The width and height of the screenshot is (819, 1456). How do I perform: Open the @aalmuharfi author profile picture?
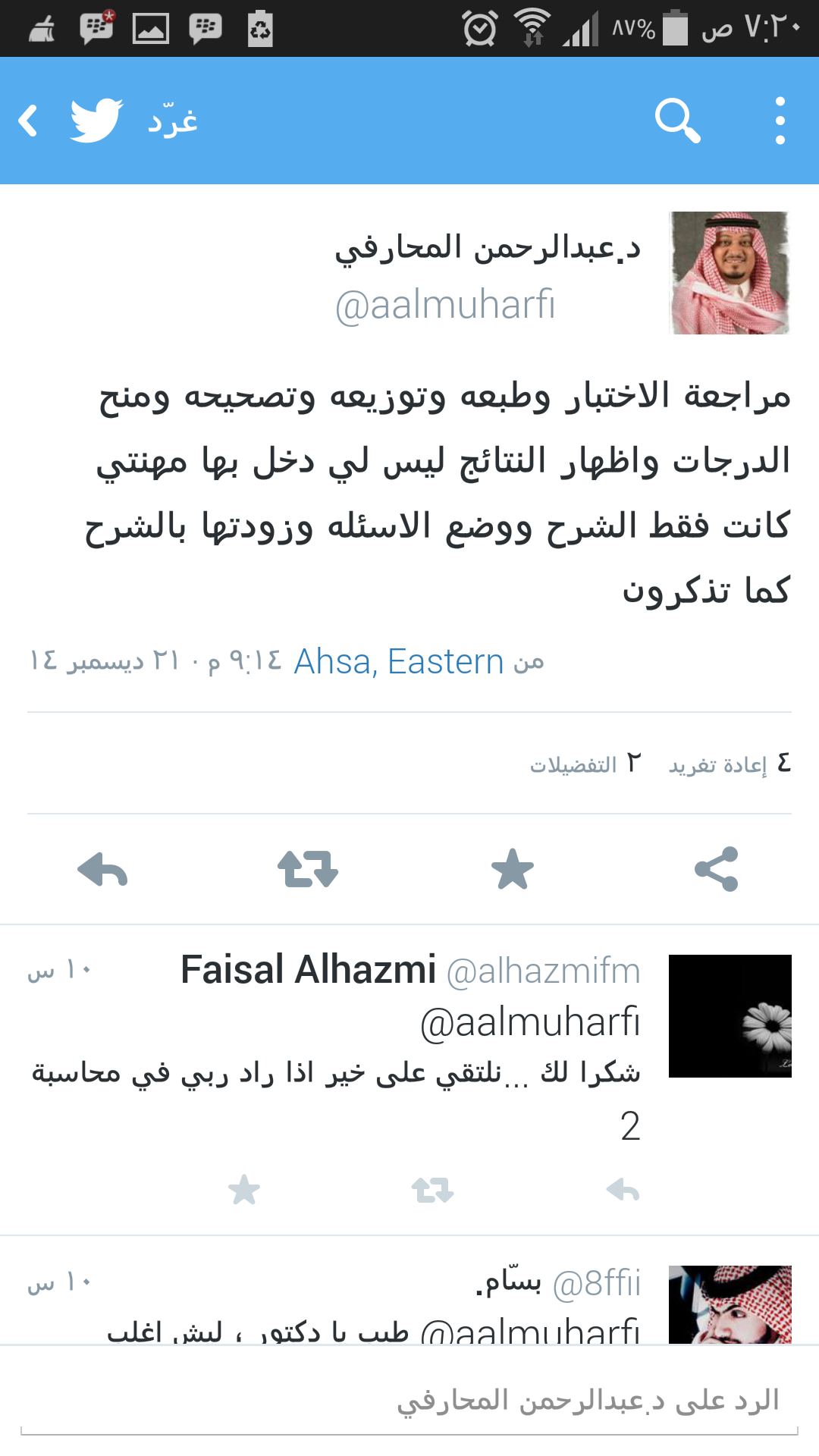point(730,273)
